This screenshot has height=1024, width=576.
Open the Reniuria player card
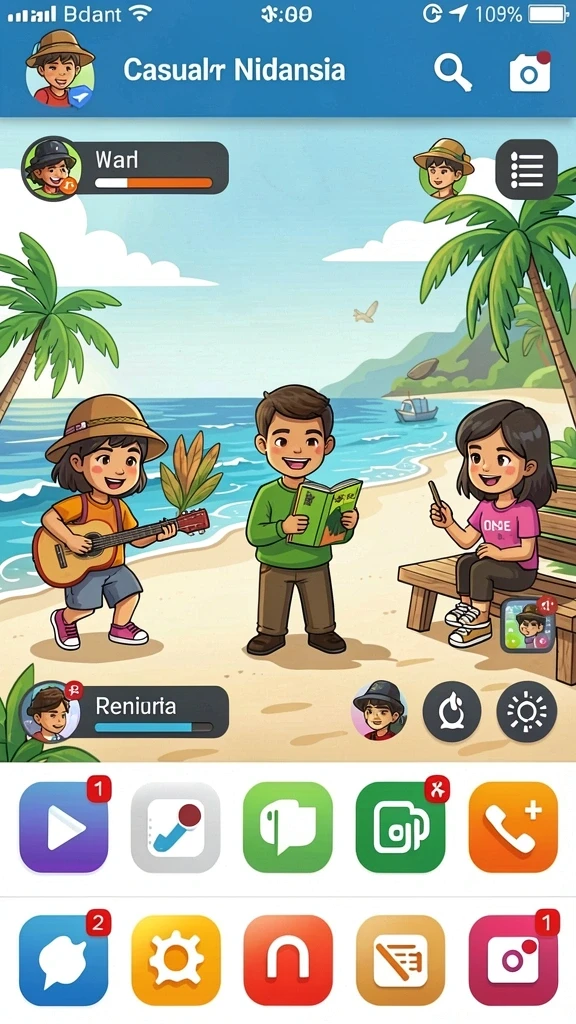tap(124, 712)
